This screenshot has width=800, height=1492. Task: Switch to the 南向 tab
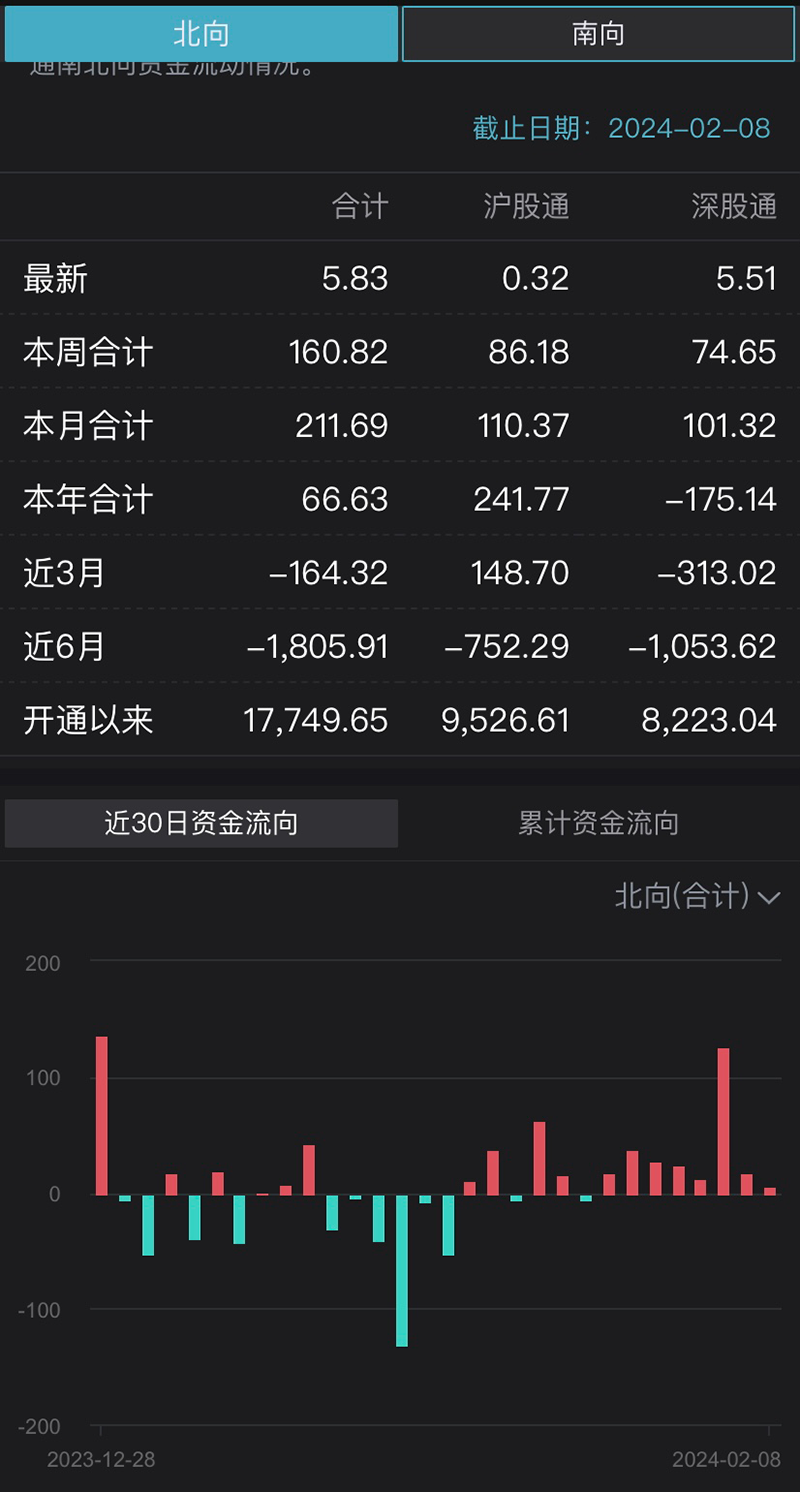point(597,33)
